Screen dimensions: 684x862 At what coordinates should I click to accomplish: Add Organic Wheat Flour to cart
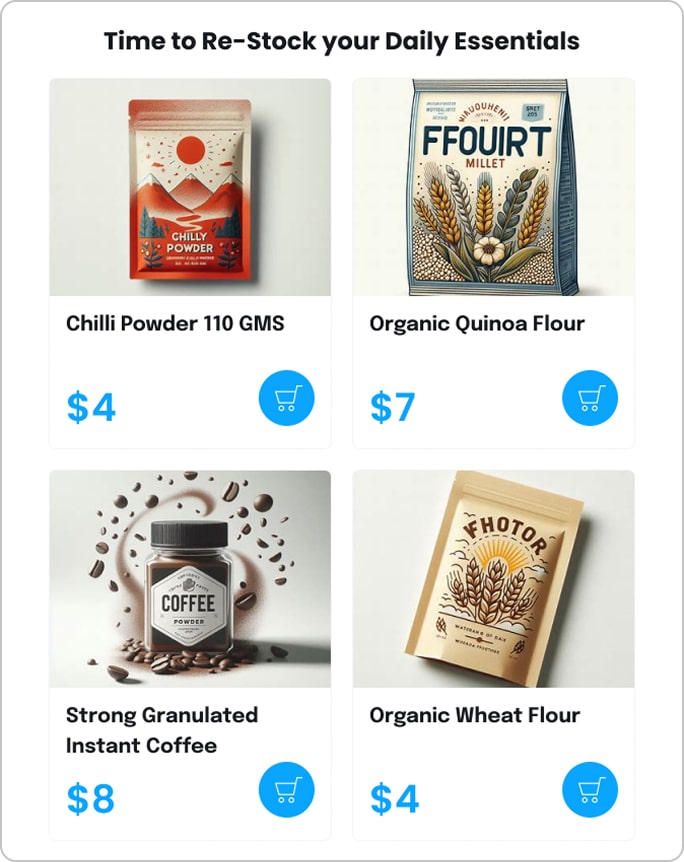pyautogui.click(x=590, y=790)
